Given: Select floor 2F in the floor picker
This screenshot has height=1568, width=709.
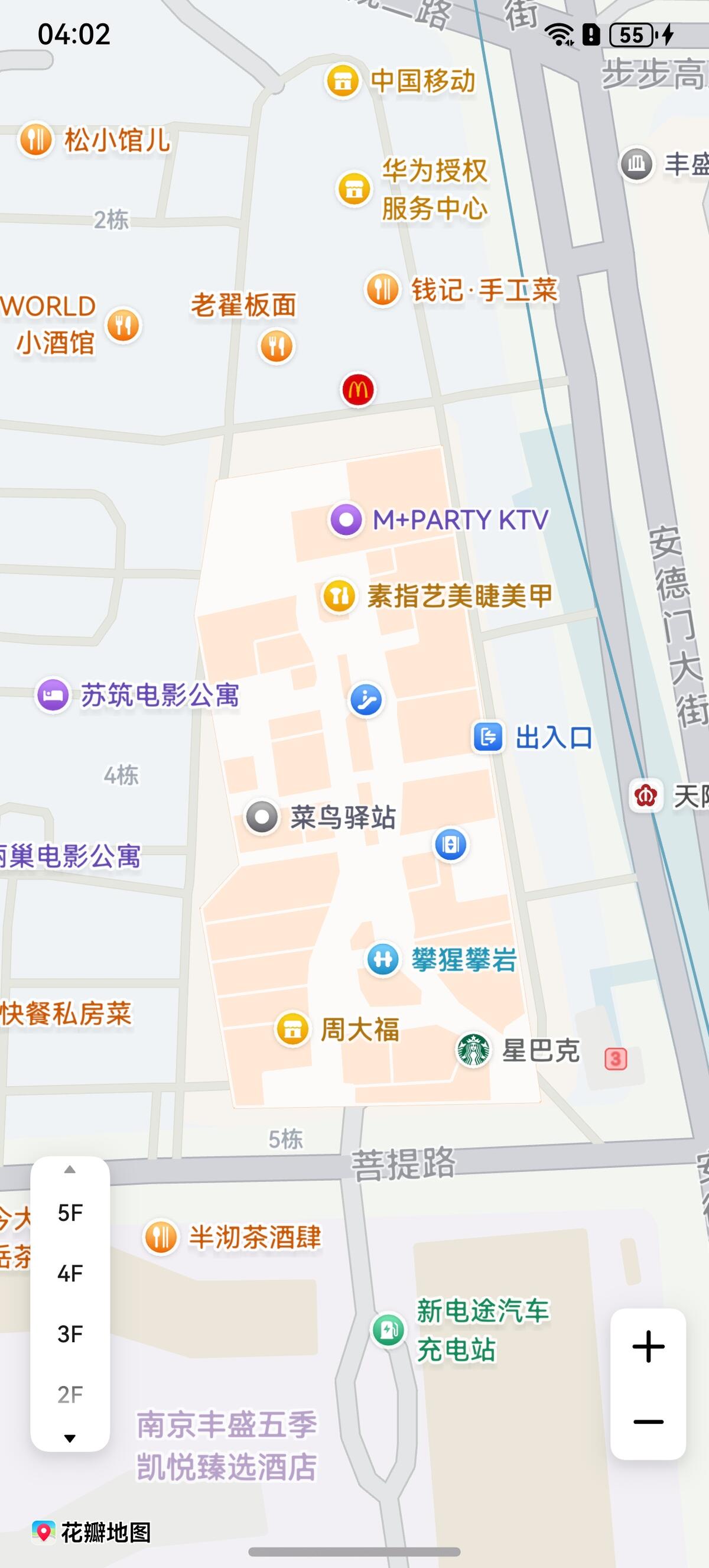Looking at the screenshot, I should click(x=70, y=1394).
